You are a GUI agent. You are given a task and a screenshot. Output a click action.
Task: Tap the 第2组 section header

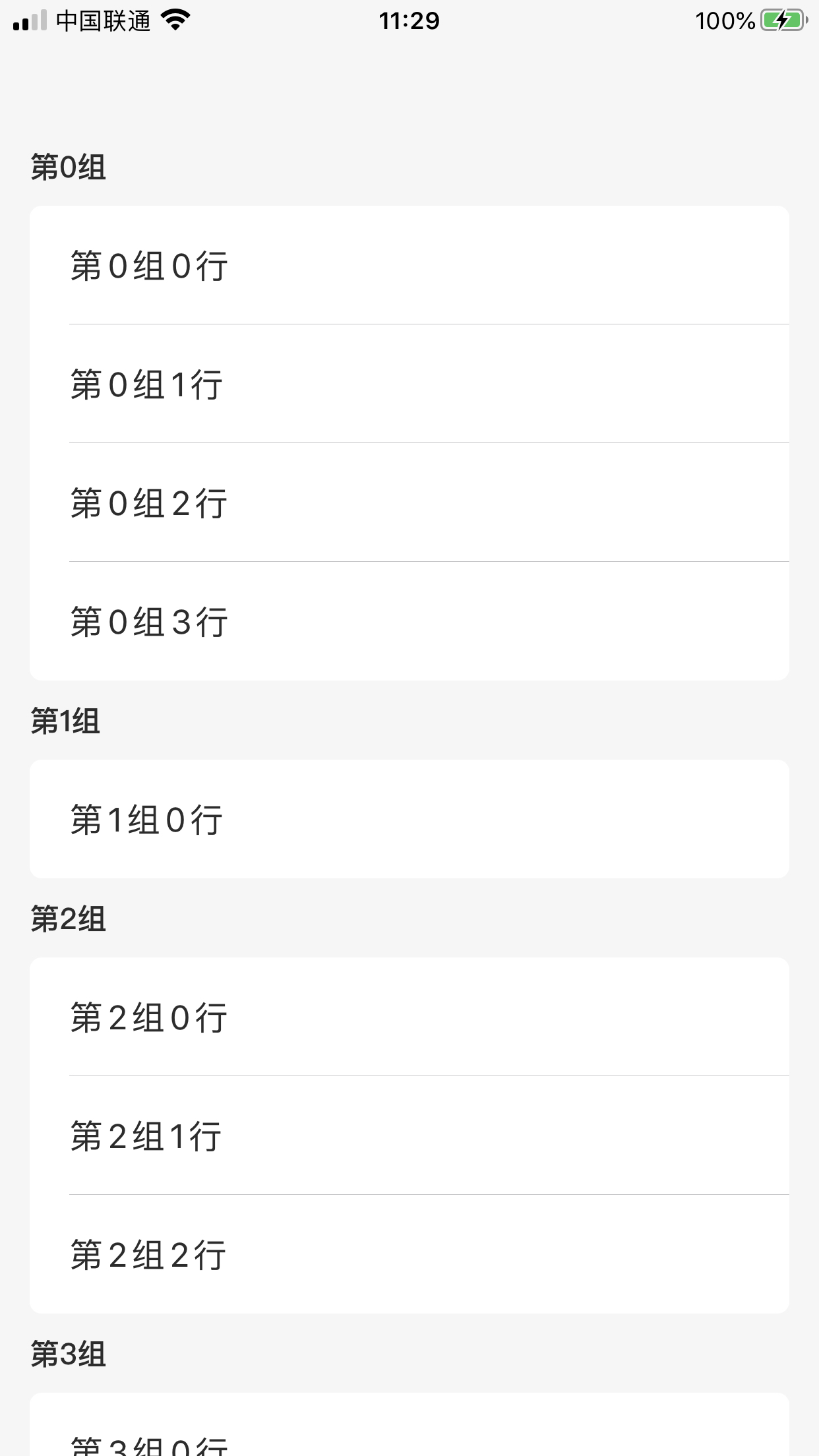click(66, 919)
